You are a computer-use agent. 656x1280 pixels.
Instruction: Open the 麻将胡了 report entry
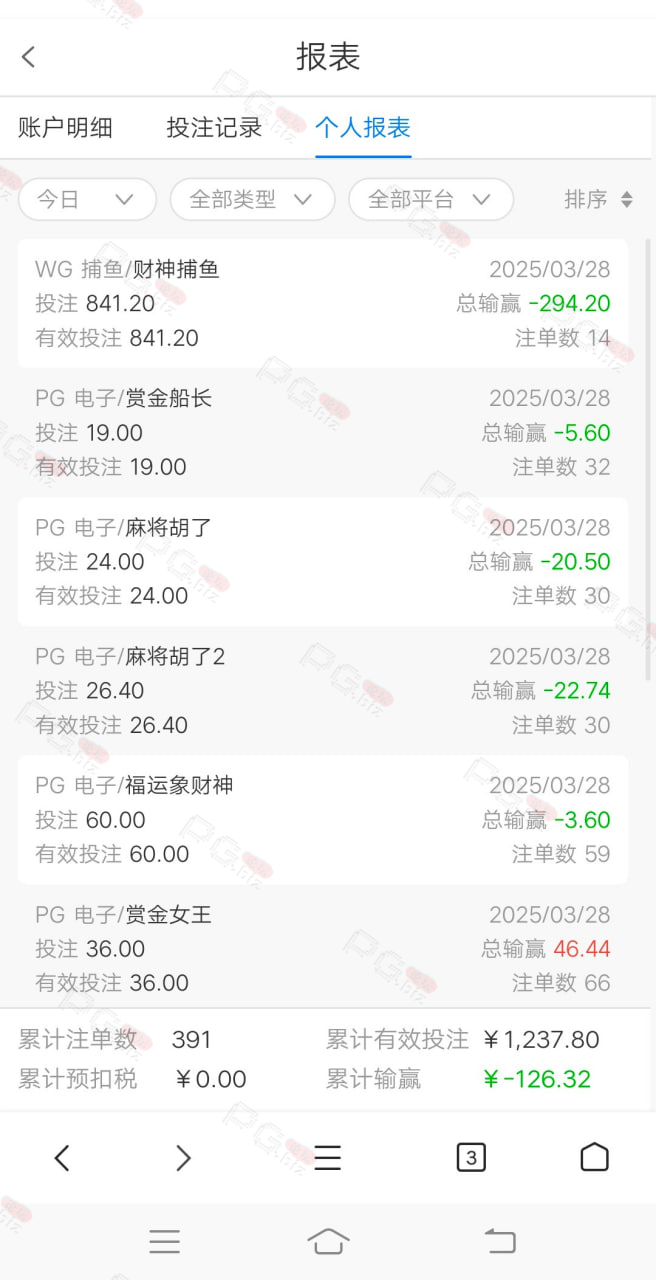[323, 561]
